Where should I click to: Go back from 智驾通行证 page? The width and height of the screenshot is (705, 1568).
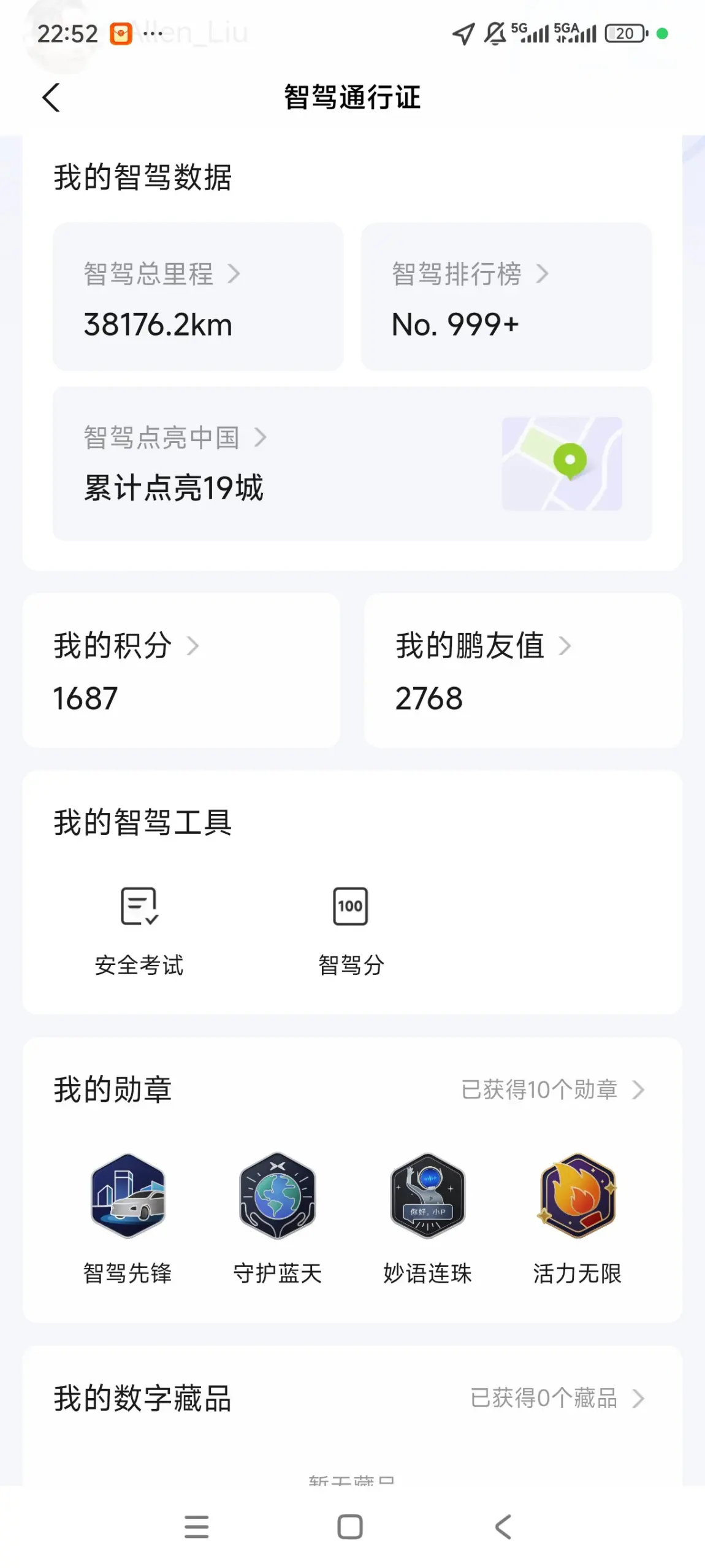click(51, 98)
